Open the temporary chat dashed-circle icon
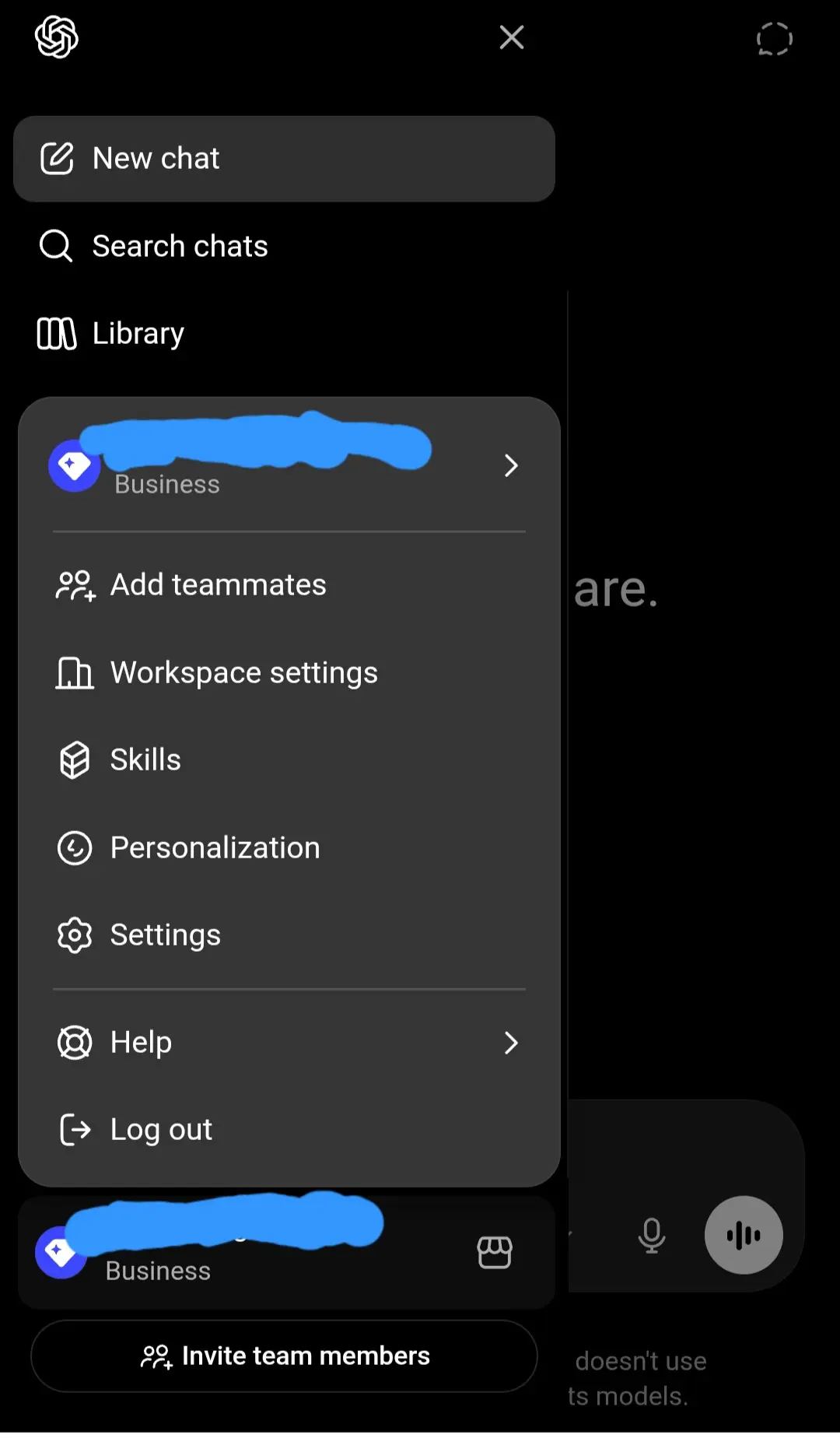This screenshot has height=1438, width=840. point(774,39)
